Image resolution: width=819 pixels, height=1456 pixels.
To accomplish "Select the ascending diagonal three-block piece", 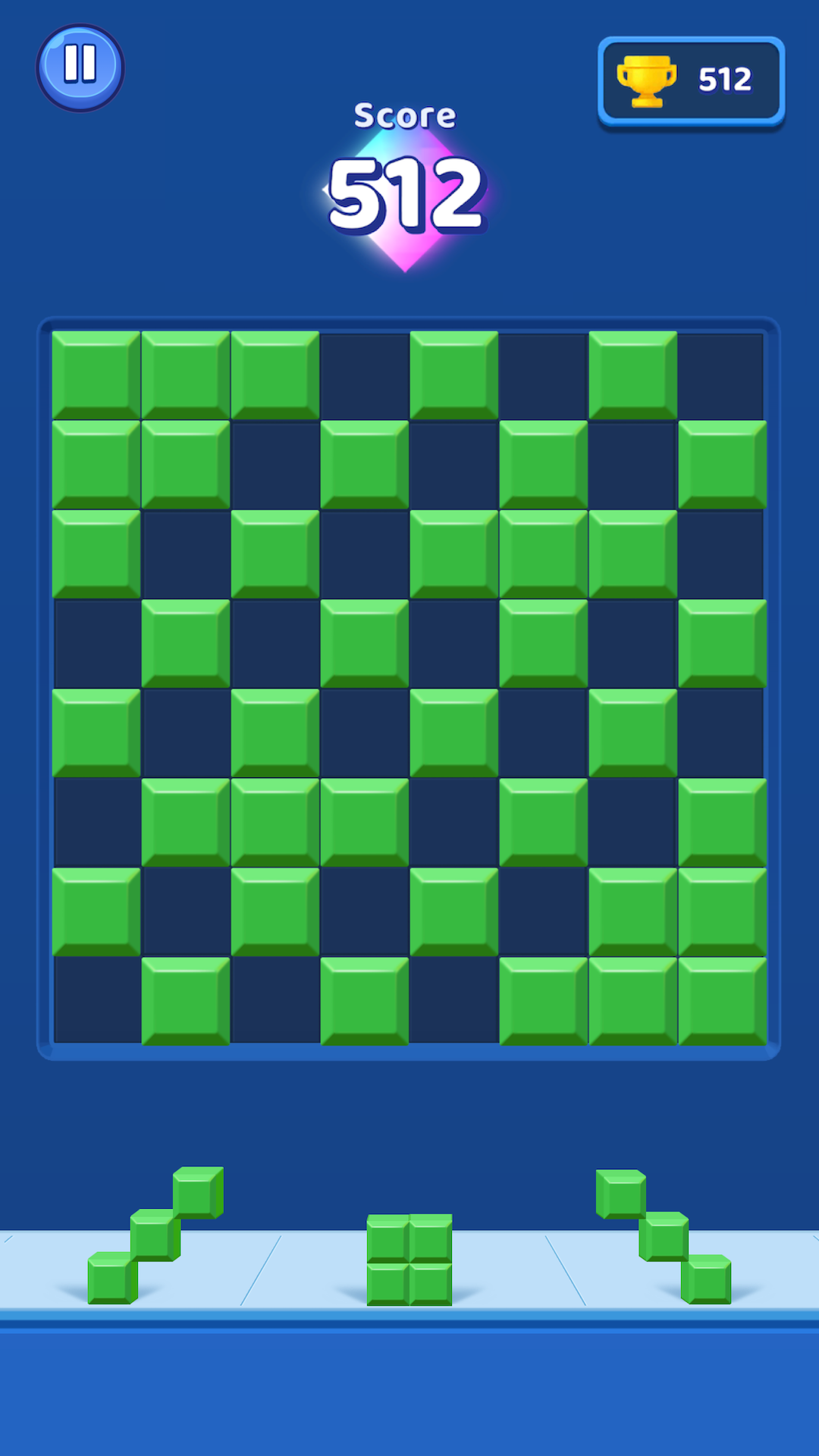I will (155, 1235).
